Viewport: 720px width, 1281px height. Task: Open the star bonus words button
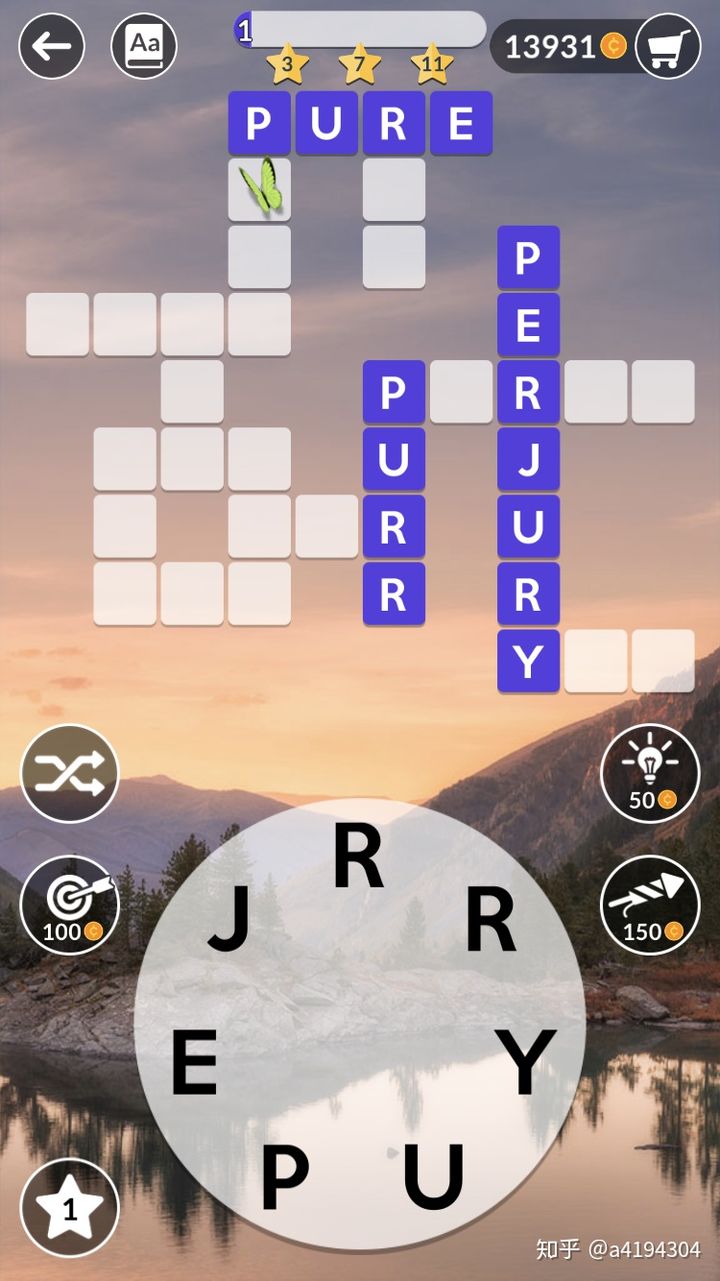[70, 1208]
